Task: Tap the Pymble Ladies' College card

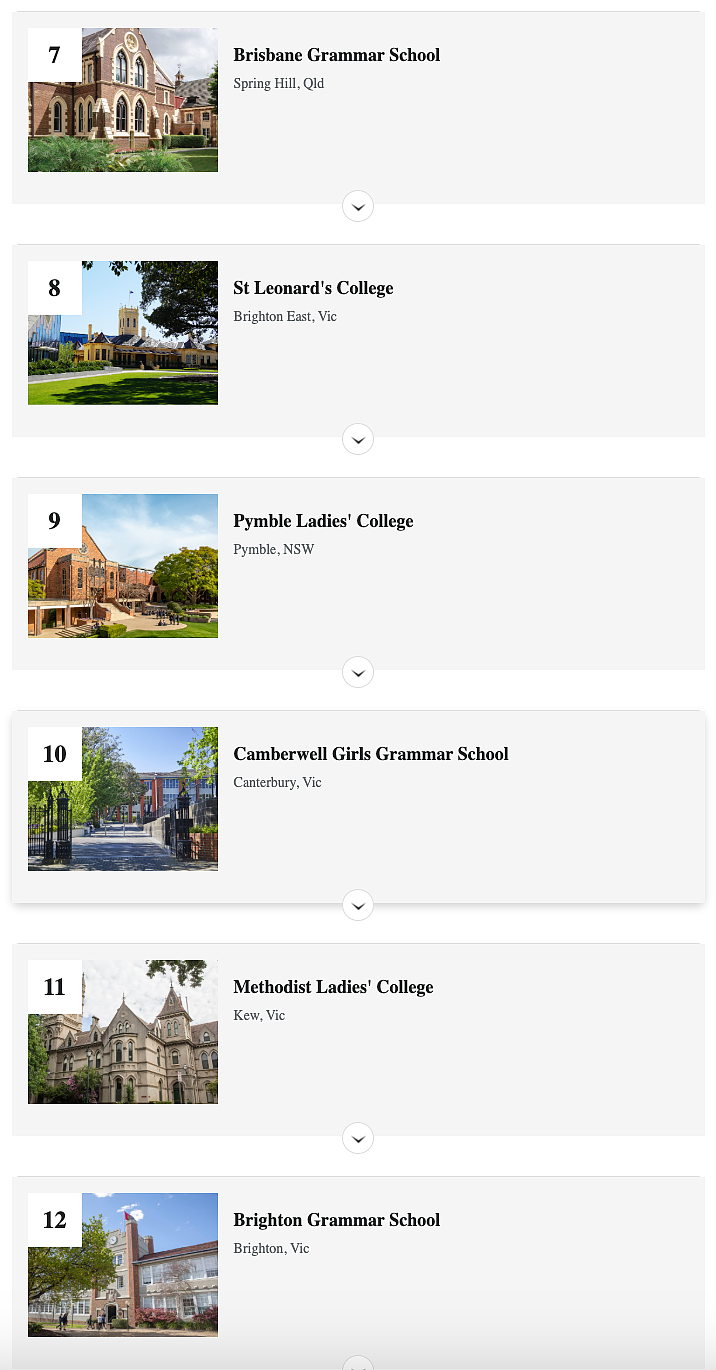Action: pyautogui.click(x=358, y=574)
